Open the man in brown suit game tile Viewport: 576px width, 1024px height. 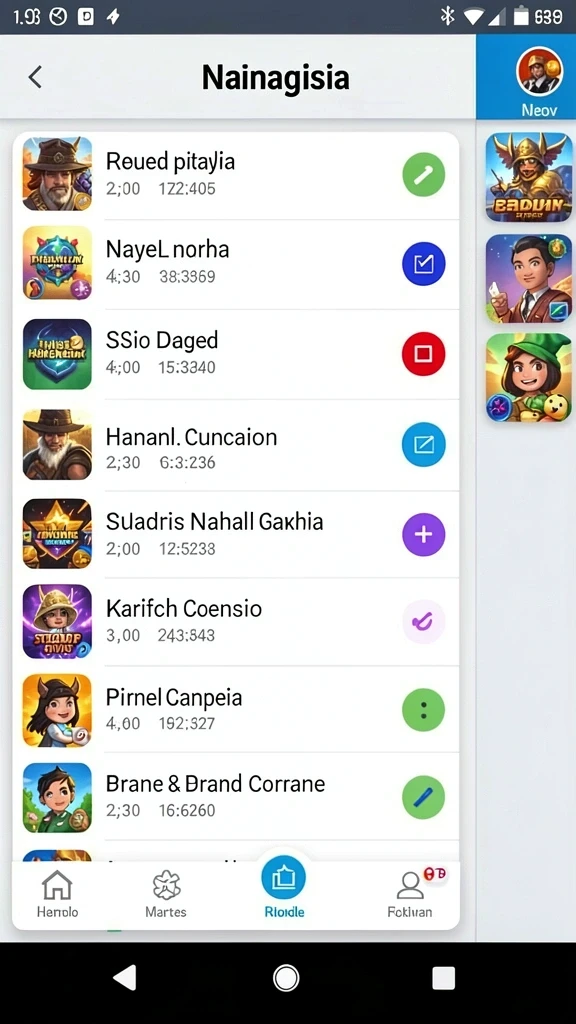(528, 278)
